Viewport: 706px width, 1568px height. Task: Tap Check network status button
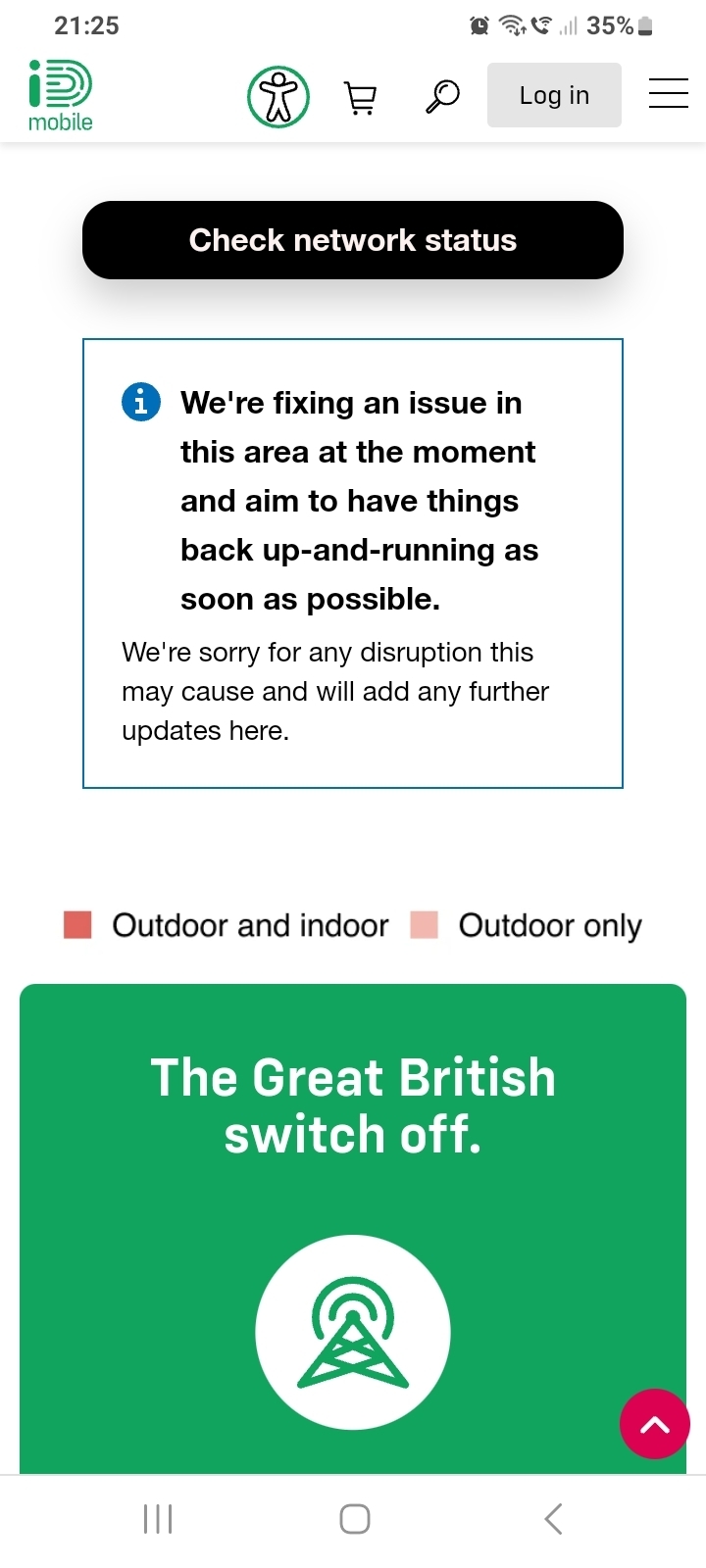pyautogui.click(x=353, y=240)
